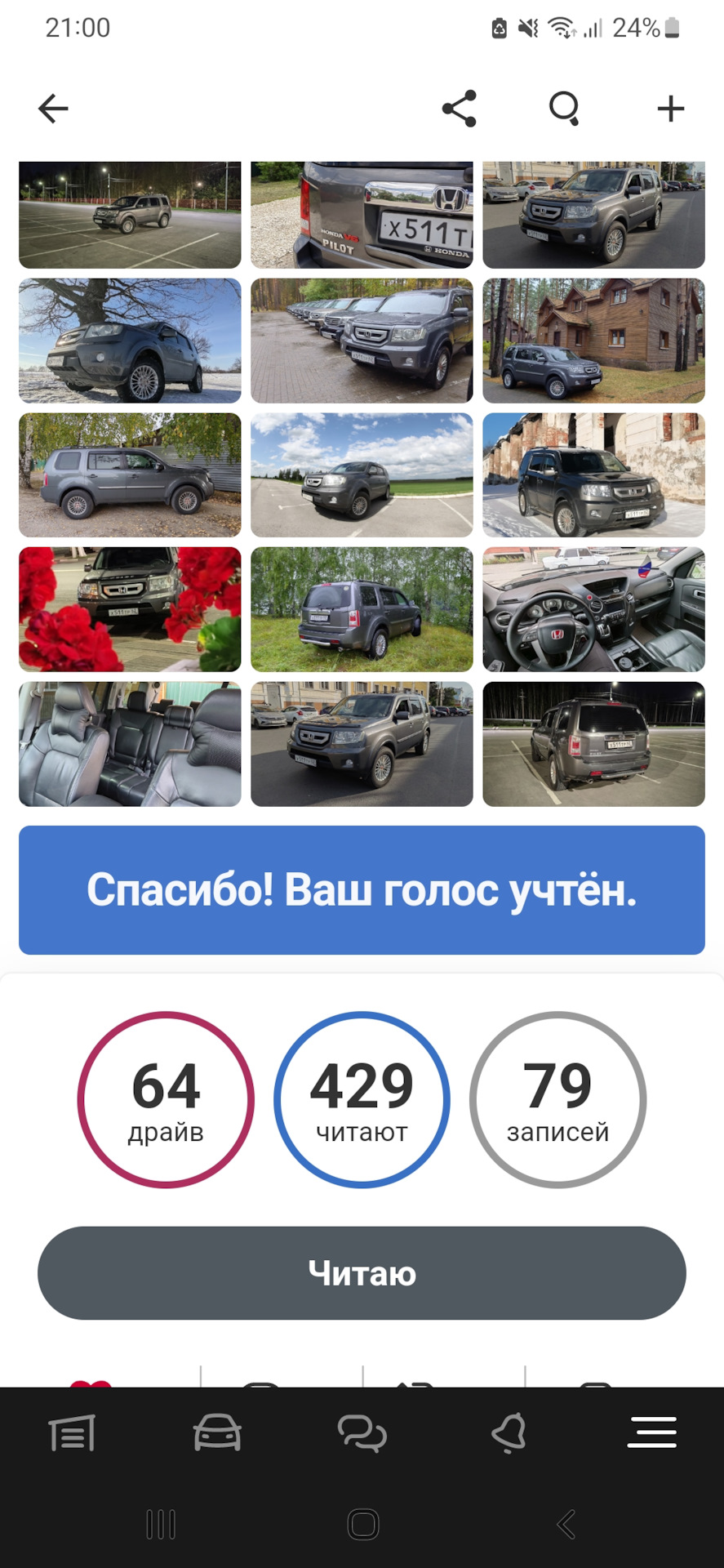Open the leather seats interior photo
724x1568 pixels.
click(130, 744)
